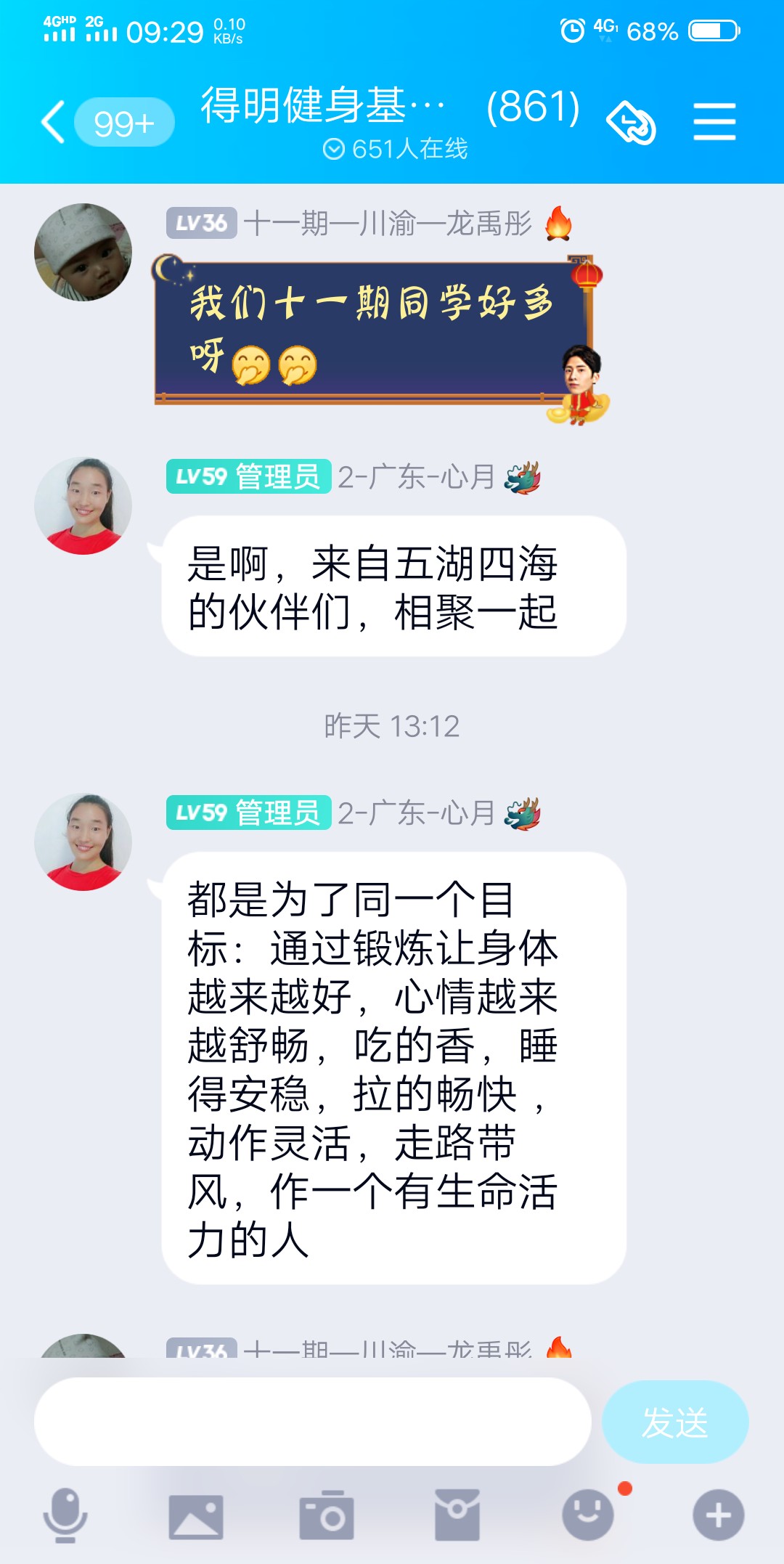784x1564 pixels.
Task: Open the emoji sticker panel
Action: coord(588,1515)
